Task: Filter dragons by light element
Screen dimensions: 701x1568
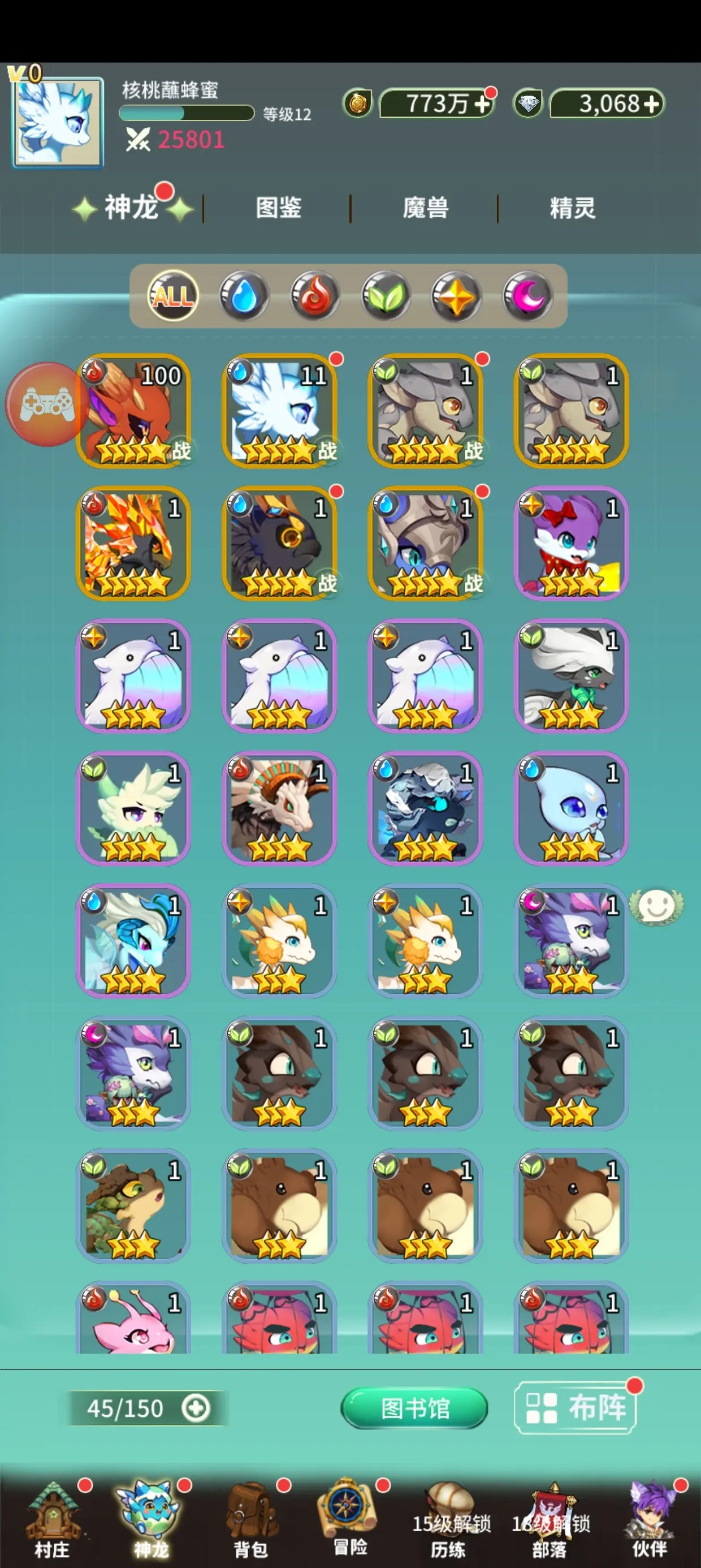Action: click(456, 296)
